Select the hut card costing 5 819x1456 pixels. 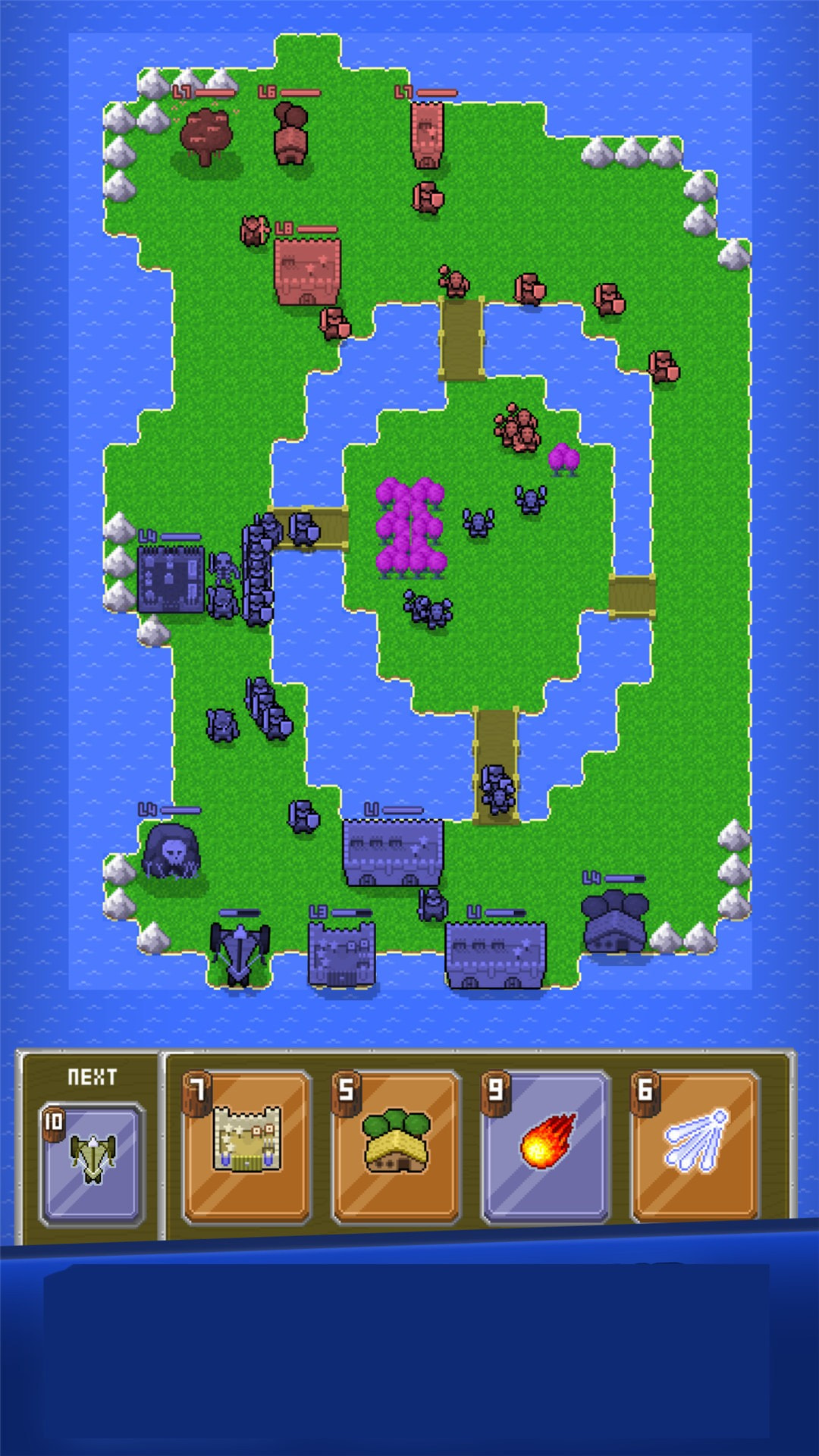coord(396,1145)
